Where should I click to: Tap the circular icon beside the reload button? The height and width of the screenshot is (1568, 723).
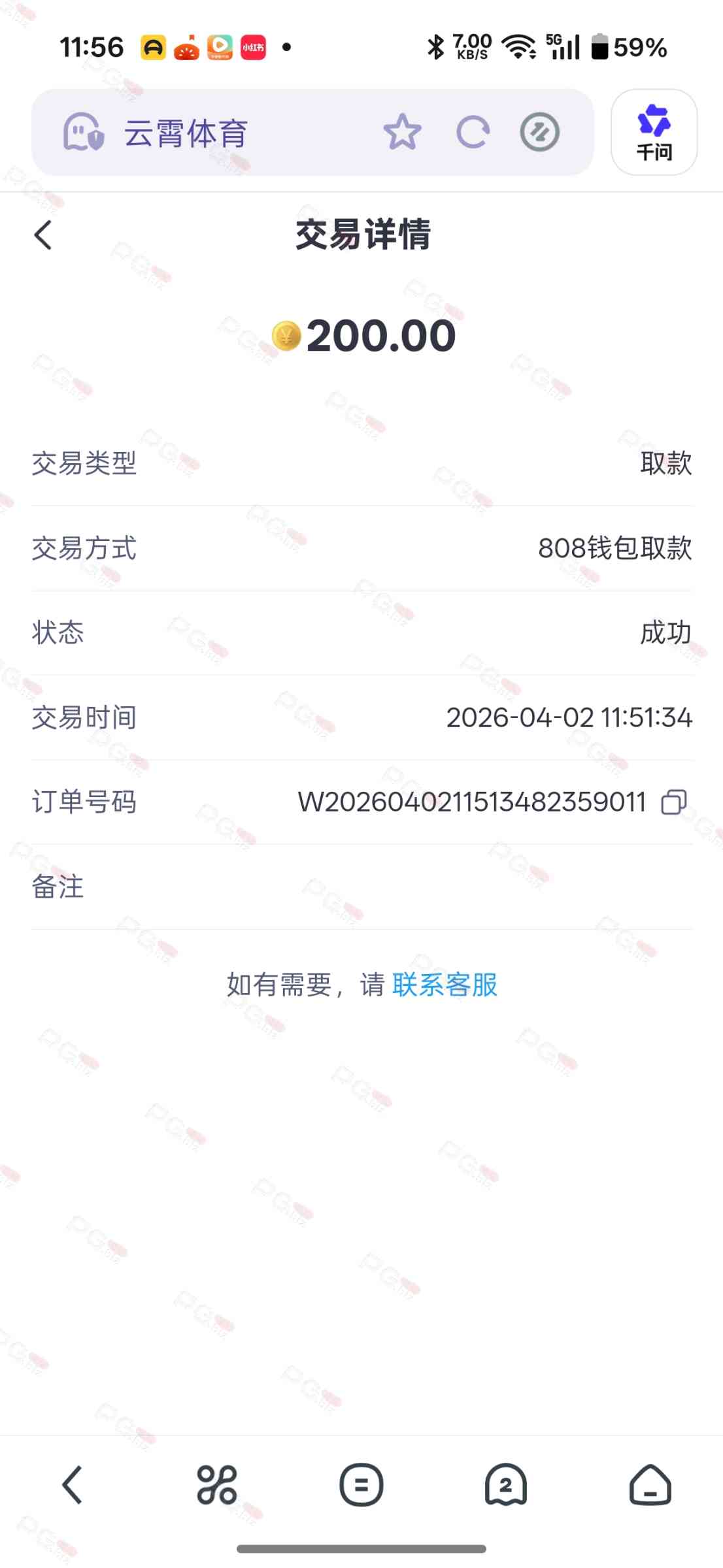pos(539,132)
